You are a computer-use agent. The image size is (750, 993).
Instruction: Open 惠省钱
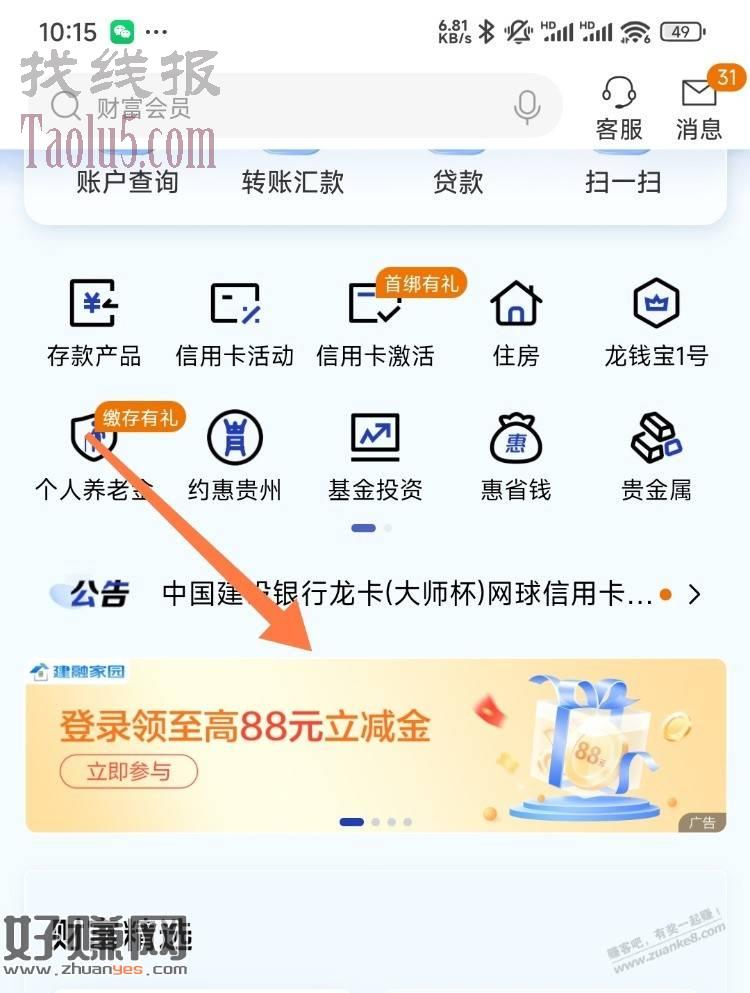click(516, 456)
